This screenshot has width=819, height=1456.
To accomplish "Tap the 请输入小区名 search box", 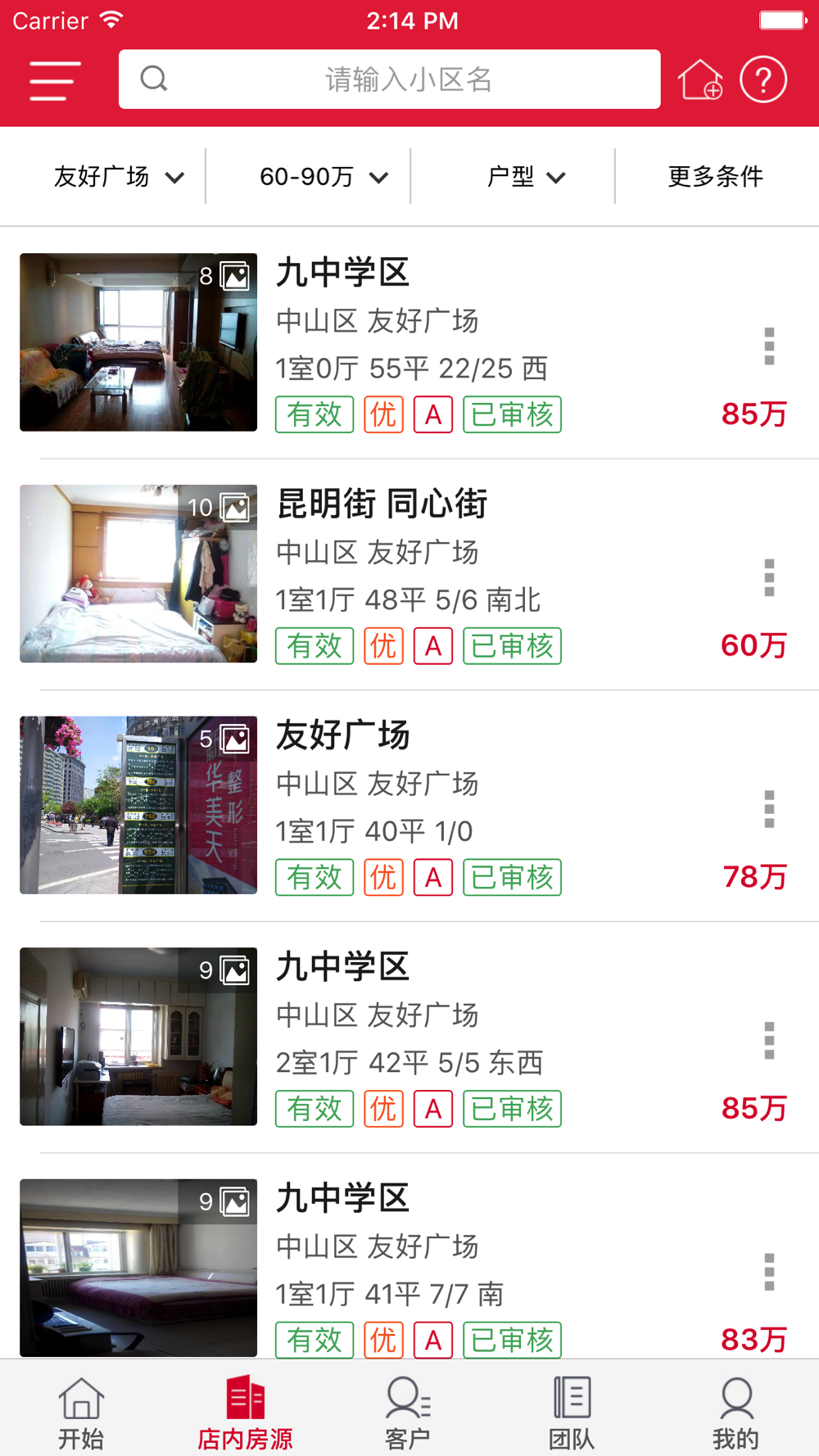I will [x=389, y=79].
